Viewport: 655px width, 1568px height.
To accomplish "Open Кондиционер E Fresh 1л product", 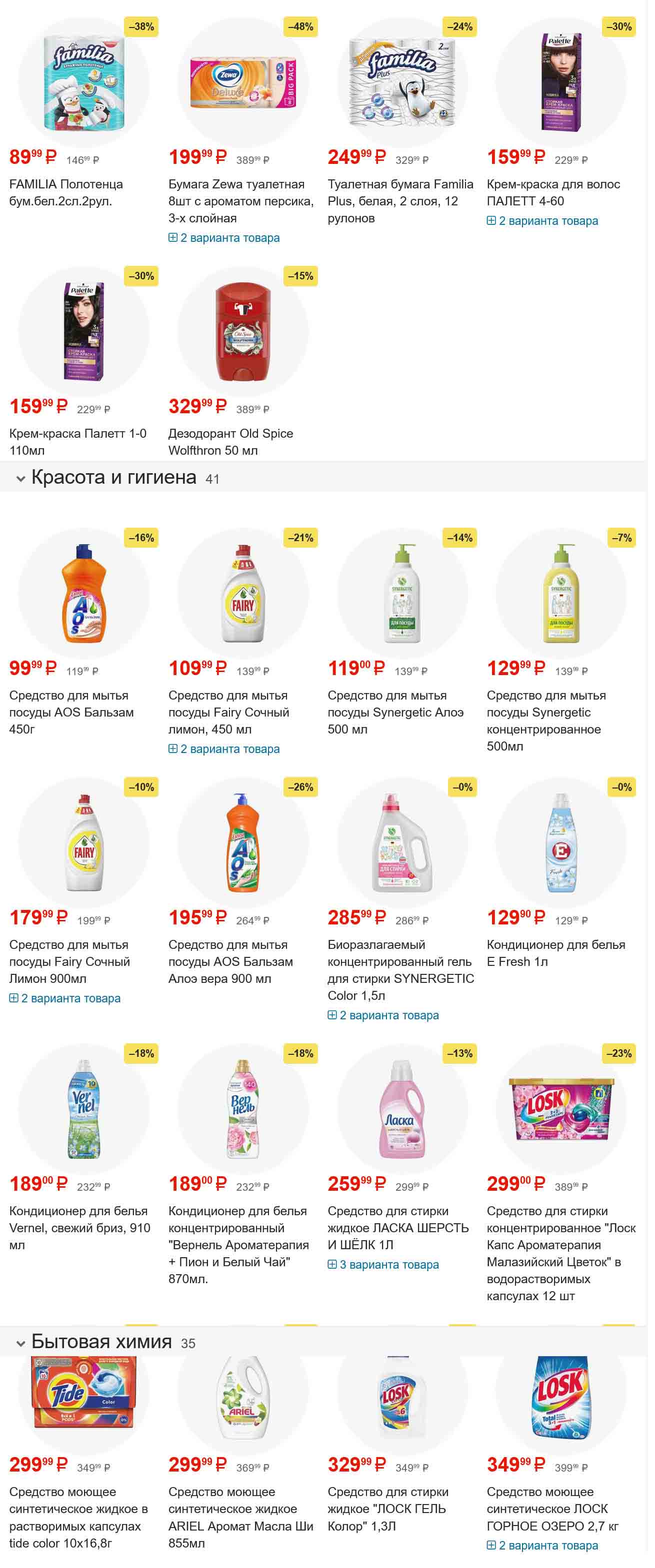I will click(x=555, y=952).
